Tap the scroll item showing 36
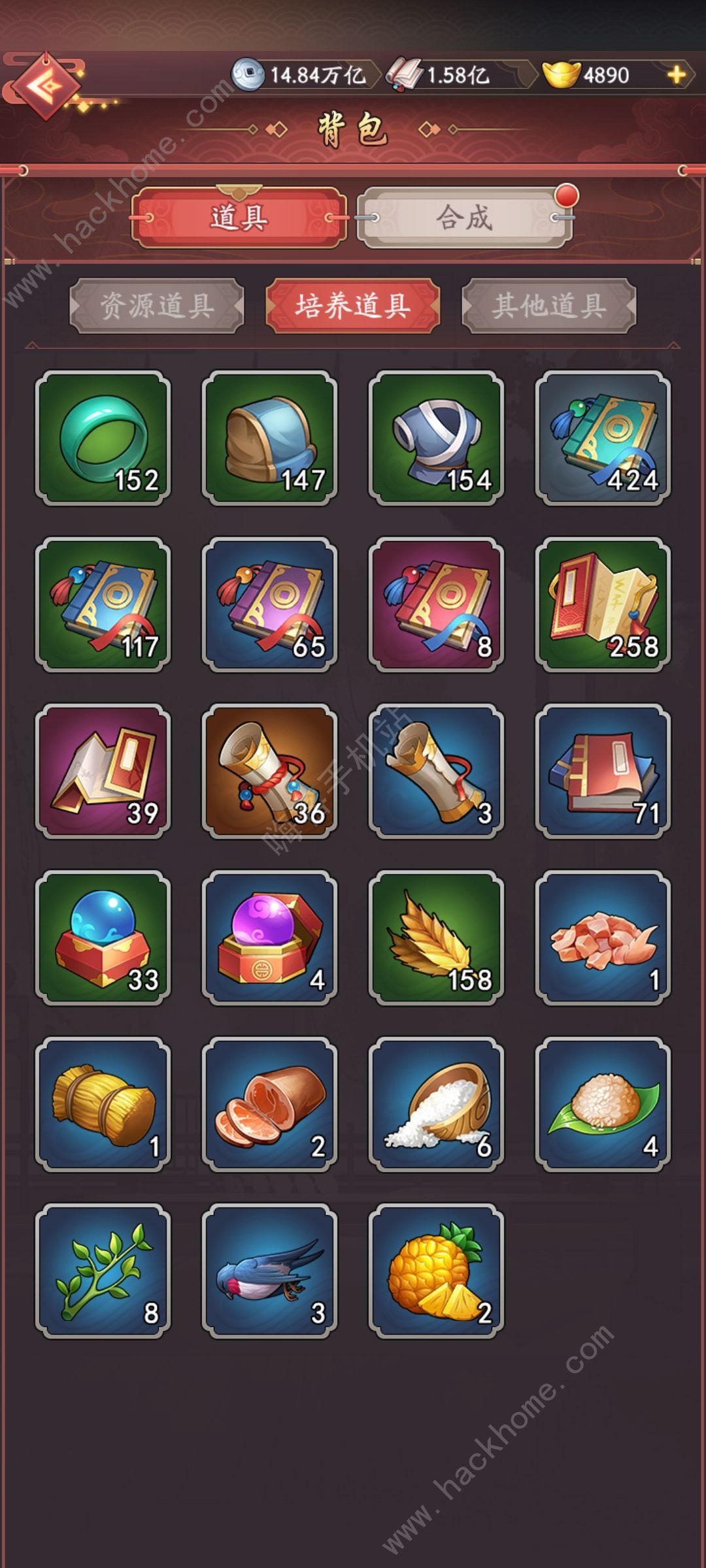Screen dimensions: 706x1568 [x=269, y=771]
